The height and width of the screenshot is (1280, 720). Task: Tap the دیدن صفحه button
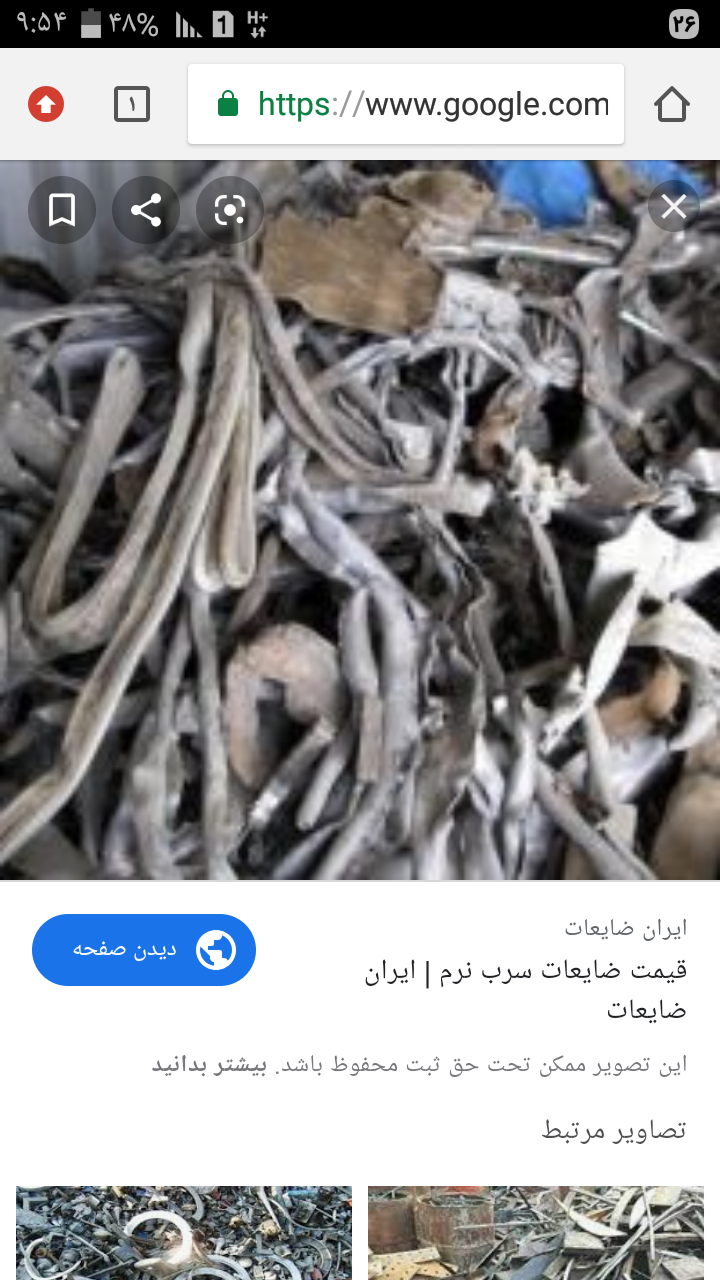[144, 950]
